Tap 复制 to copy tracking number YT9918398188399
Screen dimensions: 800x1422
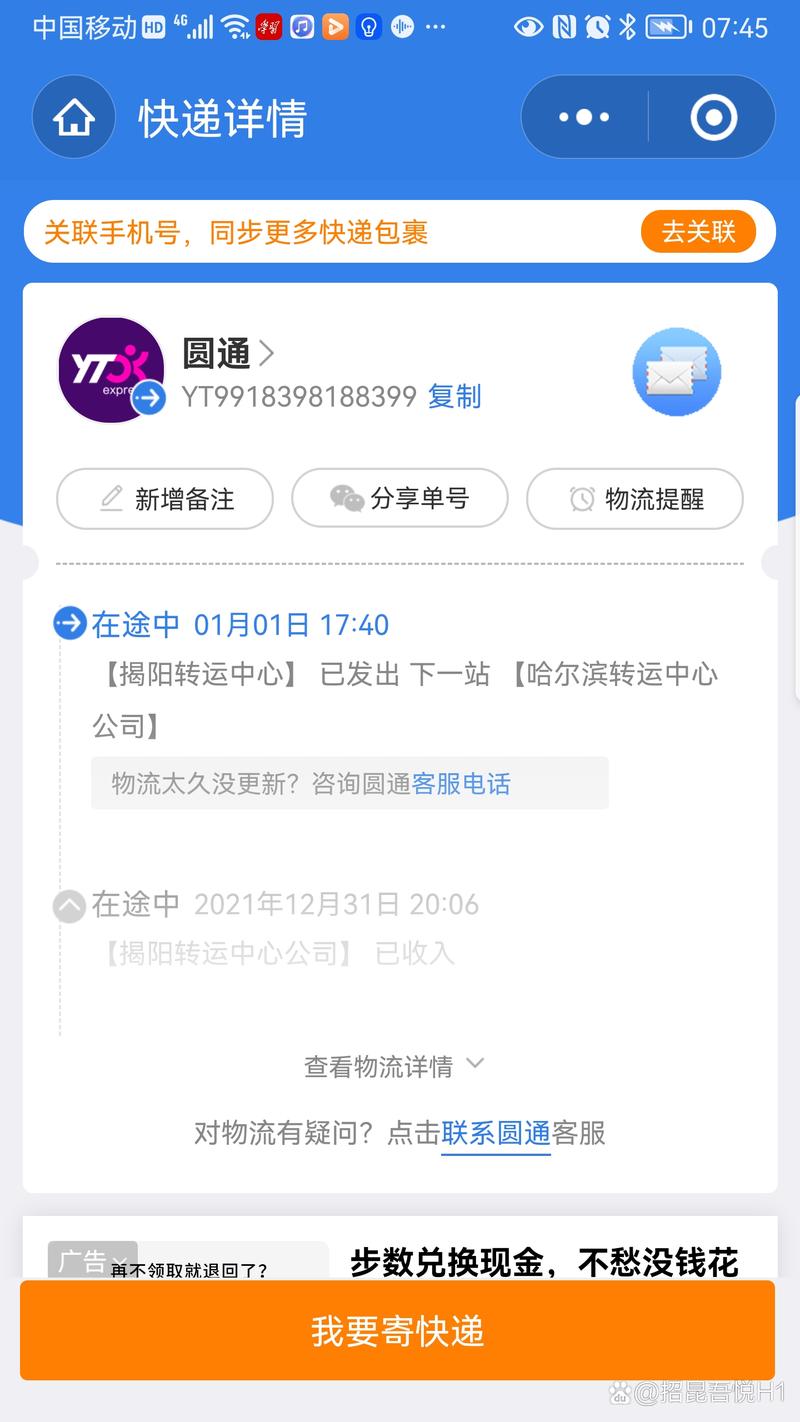455,397
